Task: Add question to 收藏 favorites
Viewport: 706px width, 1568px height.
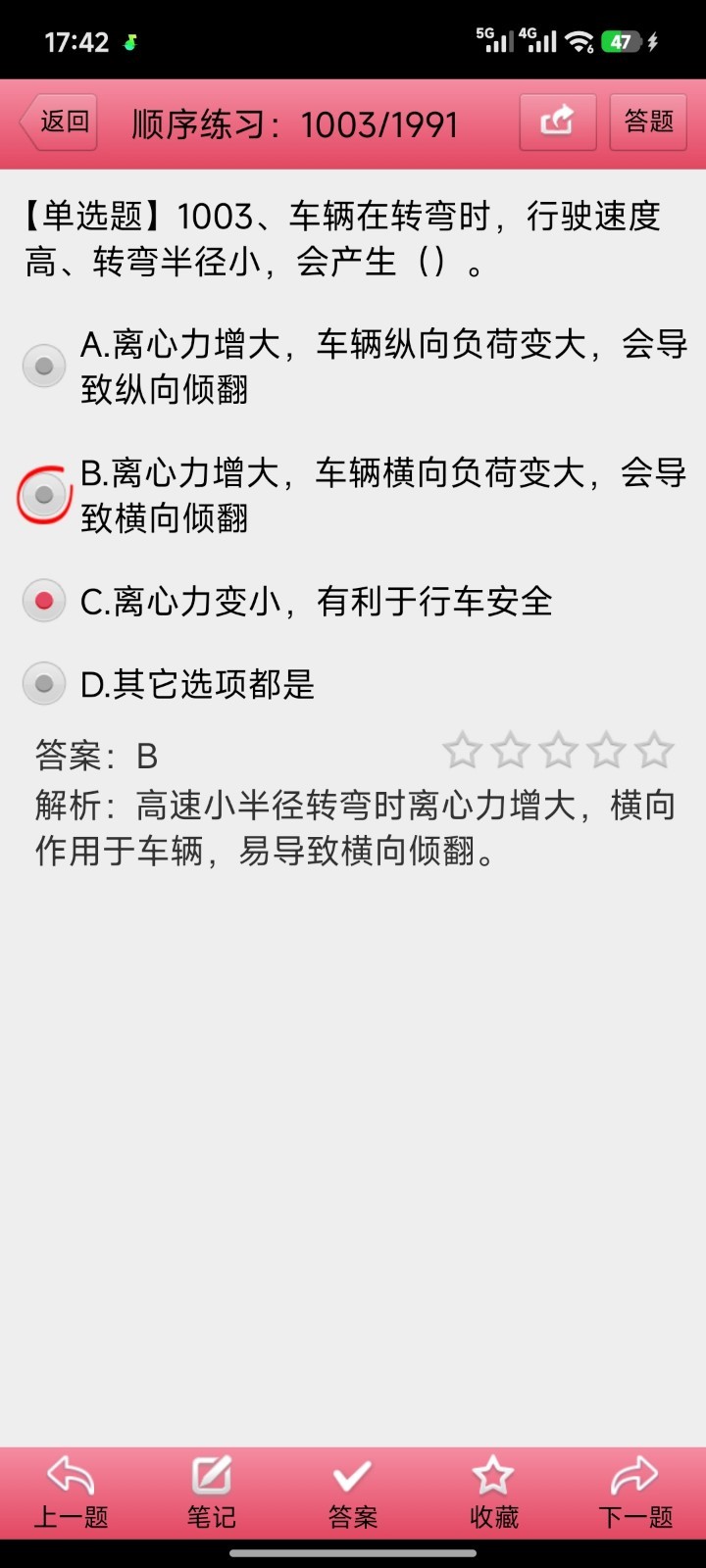Action: (x=493, y=1494)
